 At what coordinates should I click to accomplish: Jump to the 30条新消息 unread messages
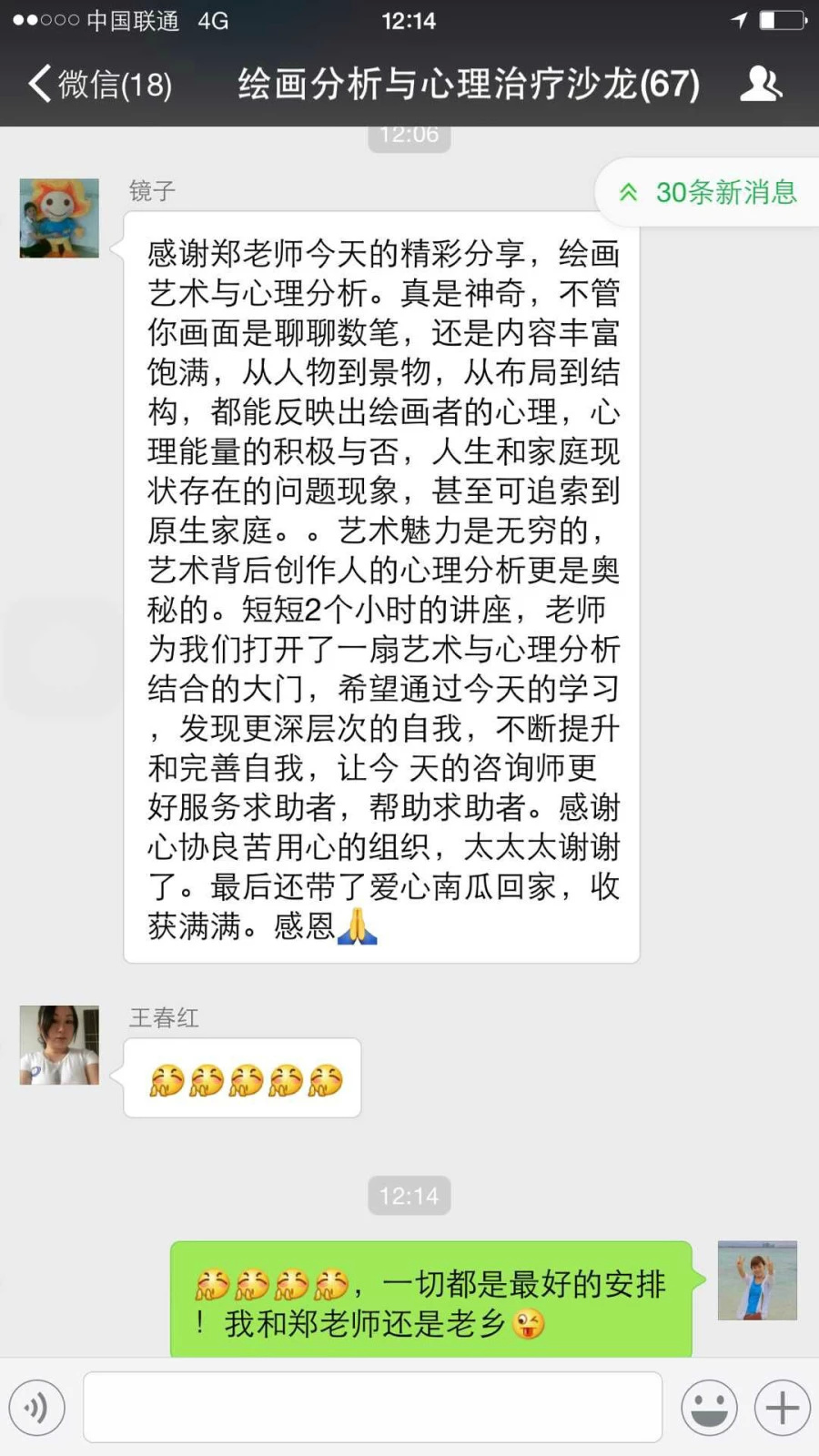(x=710, y=192)
